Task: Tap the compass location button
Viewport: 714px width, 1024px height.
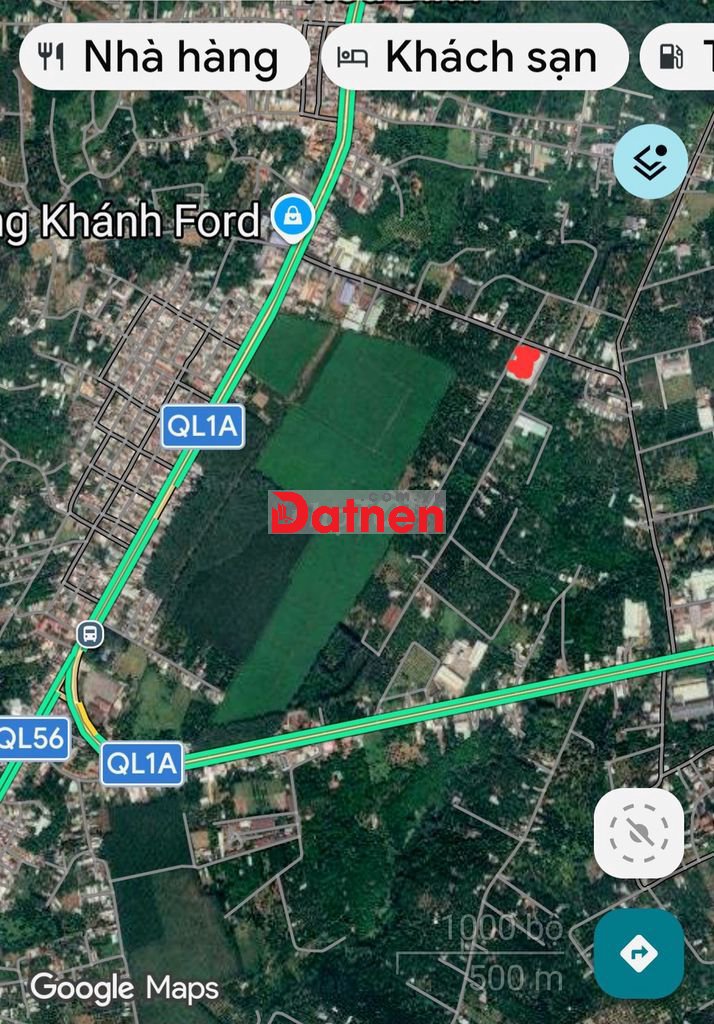Action: click(639, 833)
